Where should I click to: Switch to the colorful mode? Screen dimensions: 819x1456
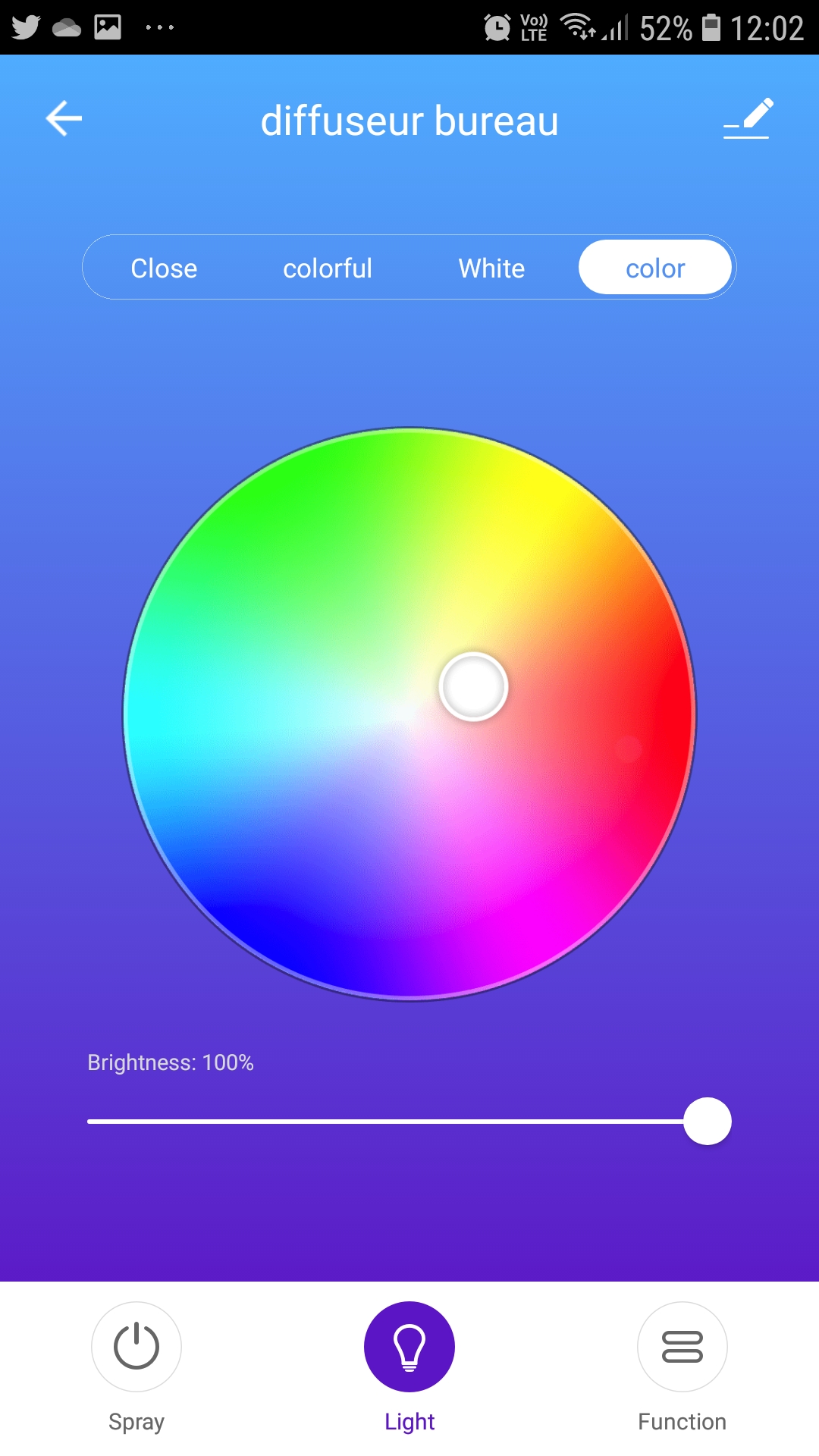pyautogui.click(x=328, y=268)
